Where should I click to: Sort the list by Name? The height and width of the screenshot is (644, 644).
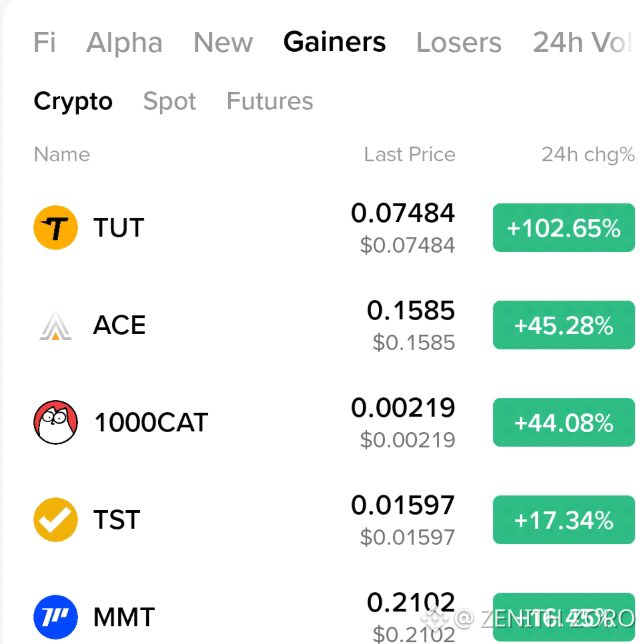[62, 154]
